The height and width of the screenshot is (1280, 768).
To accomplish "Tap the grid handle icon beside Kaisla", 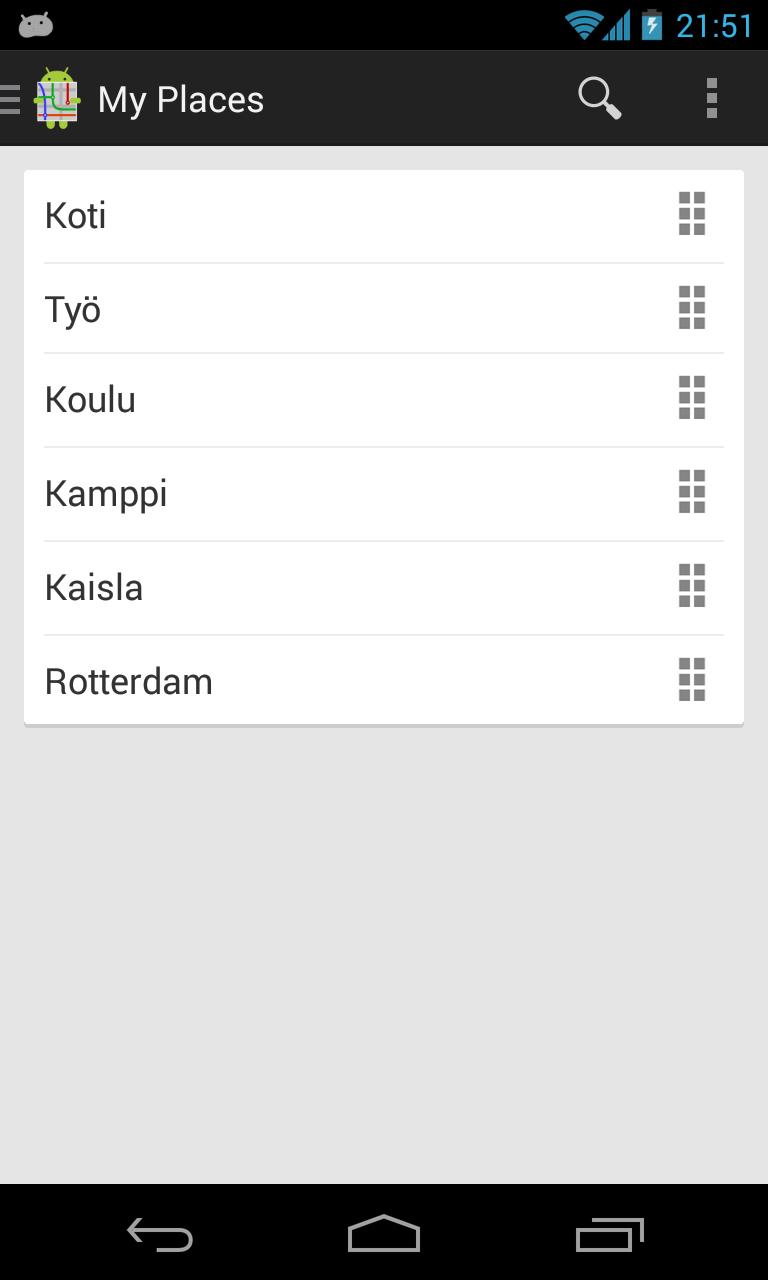I will click(692, 586).
